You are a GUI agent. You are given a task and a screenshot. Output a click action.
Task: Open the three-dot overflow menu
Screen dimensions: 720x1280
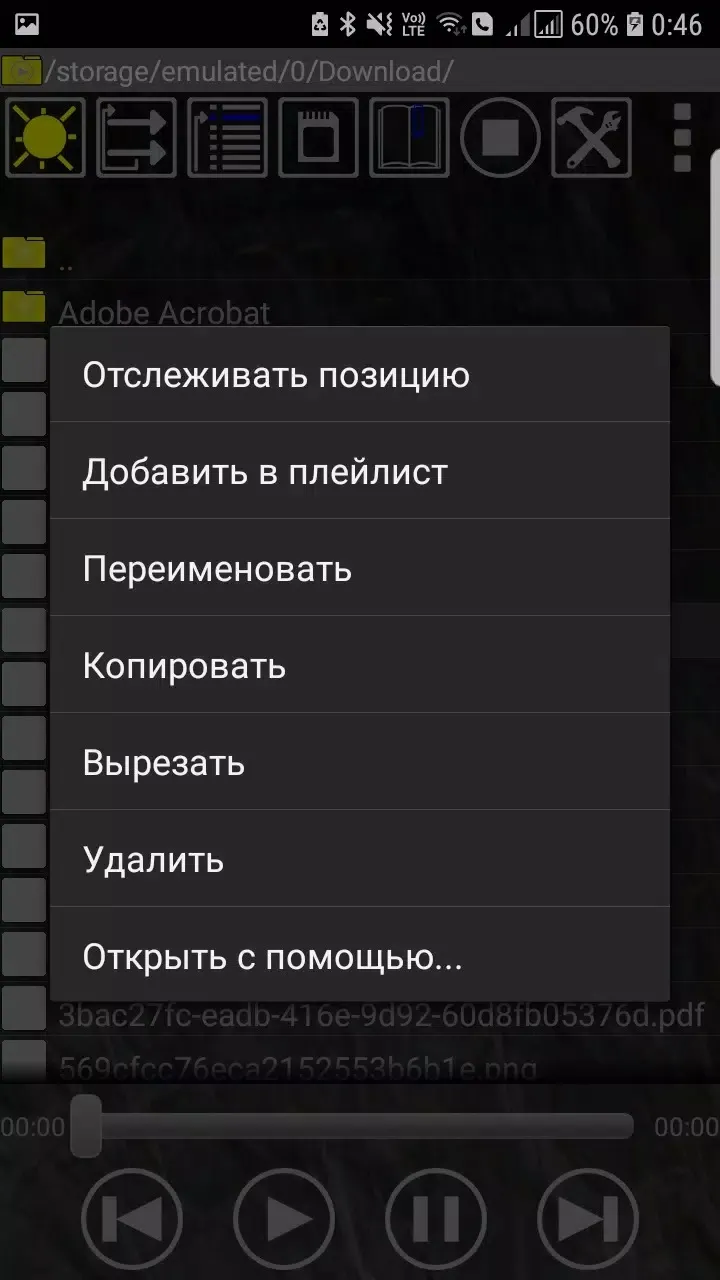coord(682,137)
